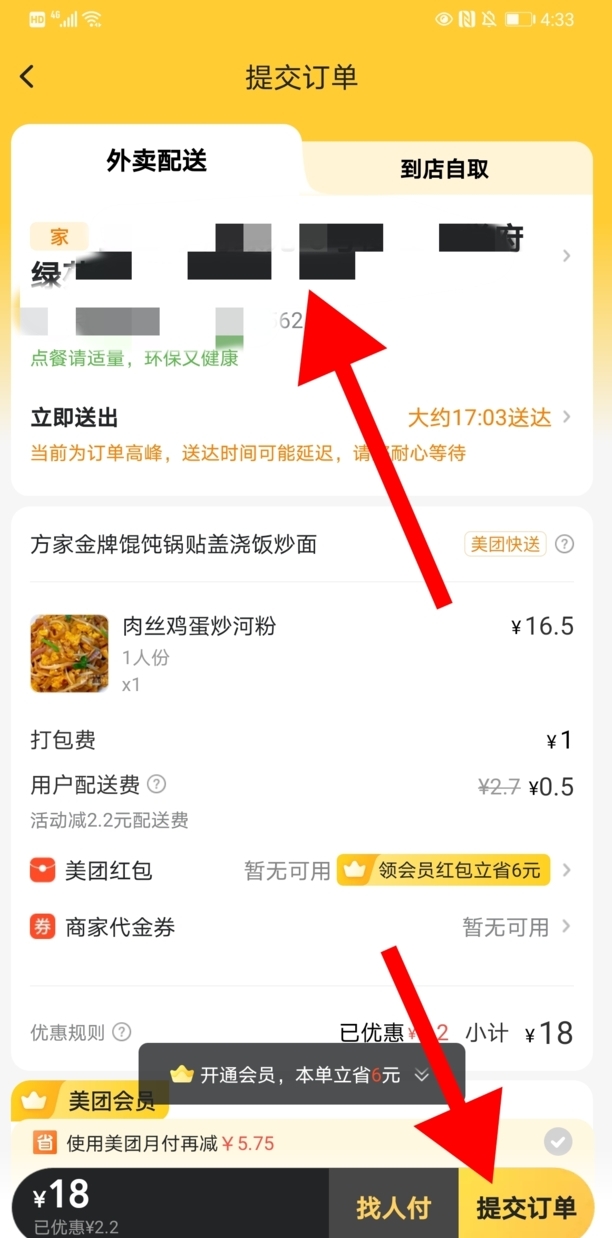View the 优惠规则 help details
Viewport: 612px width, 1238px height.
(121, 1032)
